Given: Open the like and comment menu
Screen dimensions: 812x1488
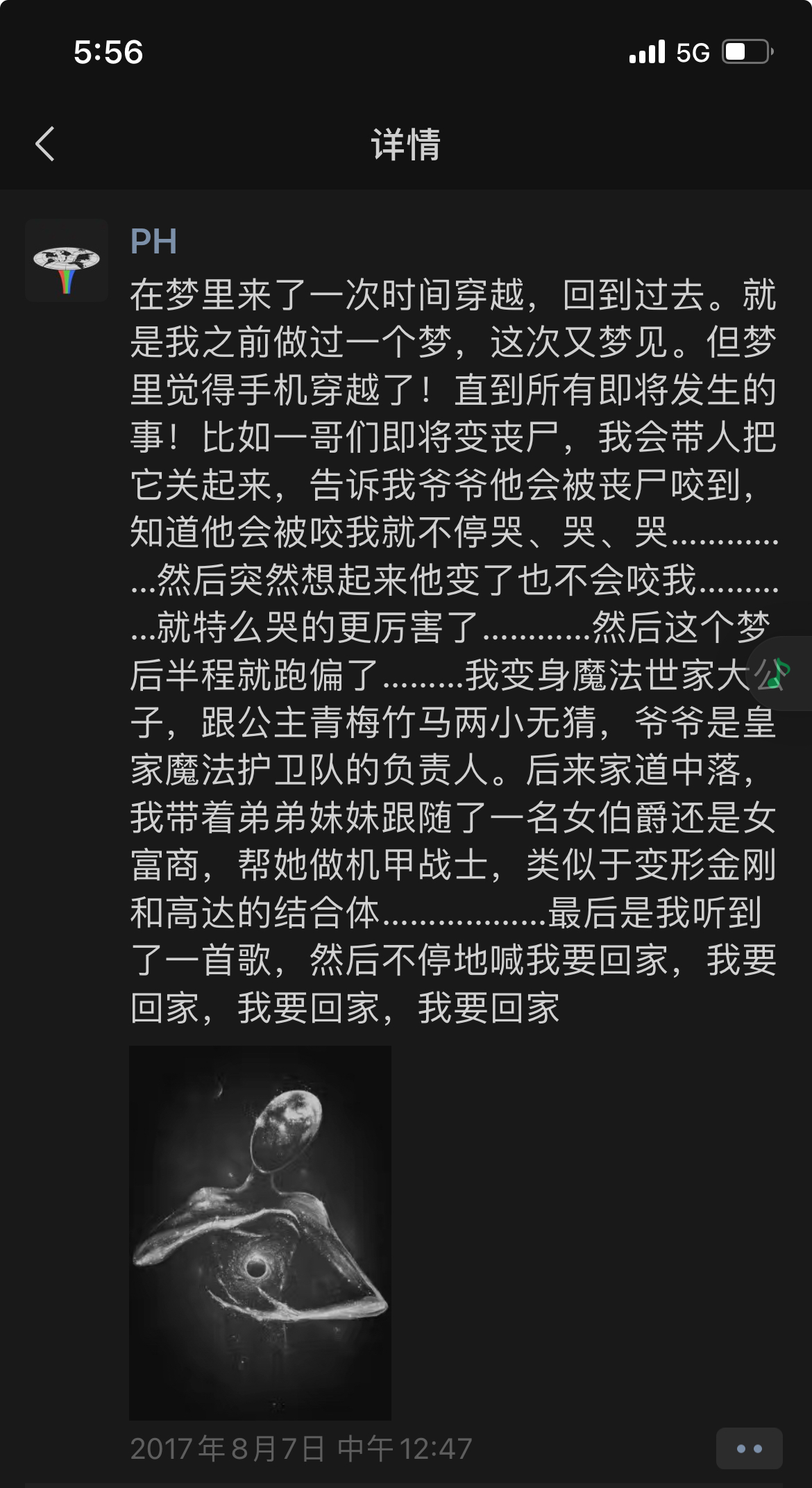Looking at the screenshot, I should tap(749, 1448).
